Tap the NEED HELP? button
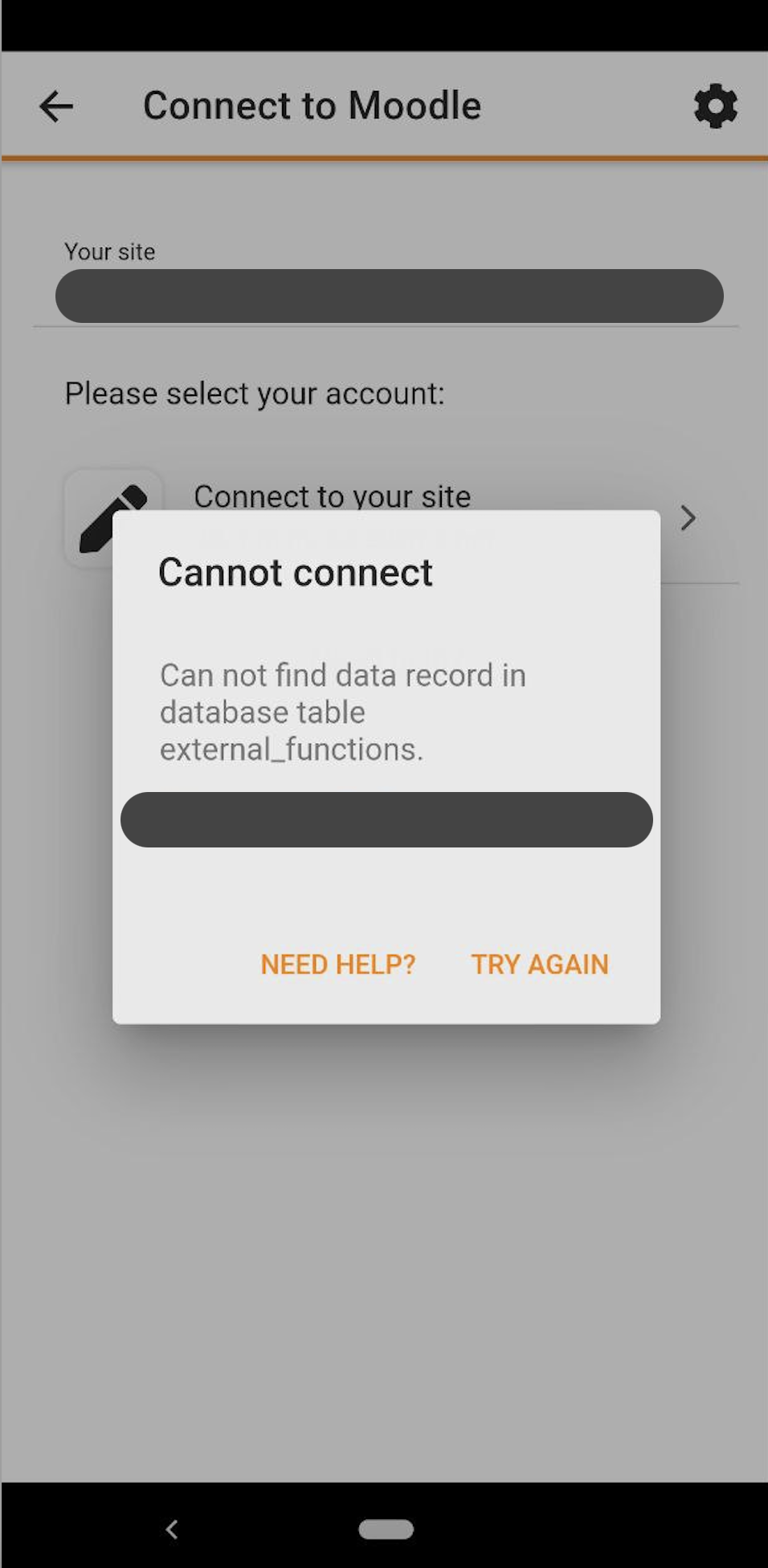The image size is (768, 1568). (x=337, y=964)
